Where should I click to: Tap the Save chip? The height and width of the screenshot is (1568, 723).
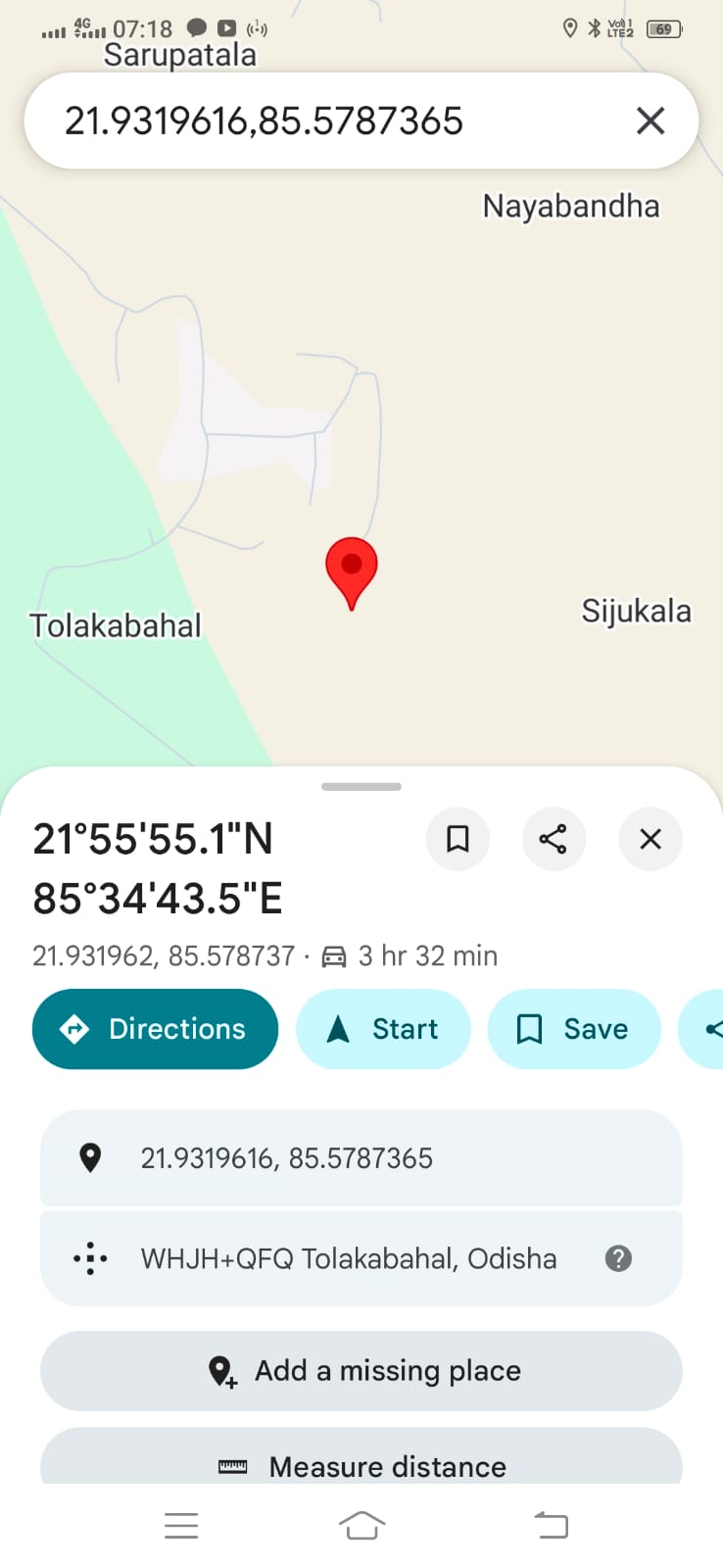click(x=574, y=1029)
